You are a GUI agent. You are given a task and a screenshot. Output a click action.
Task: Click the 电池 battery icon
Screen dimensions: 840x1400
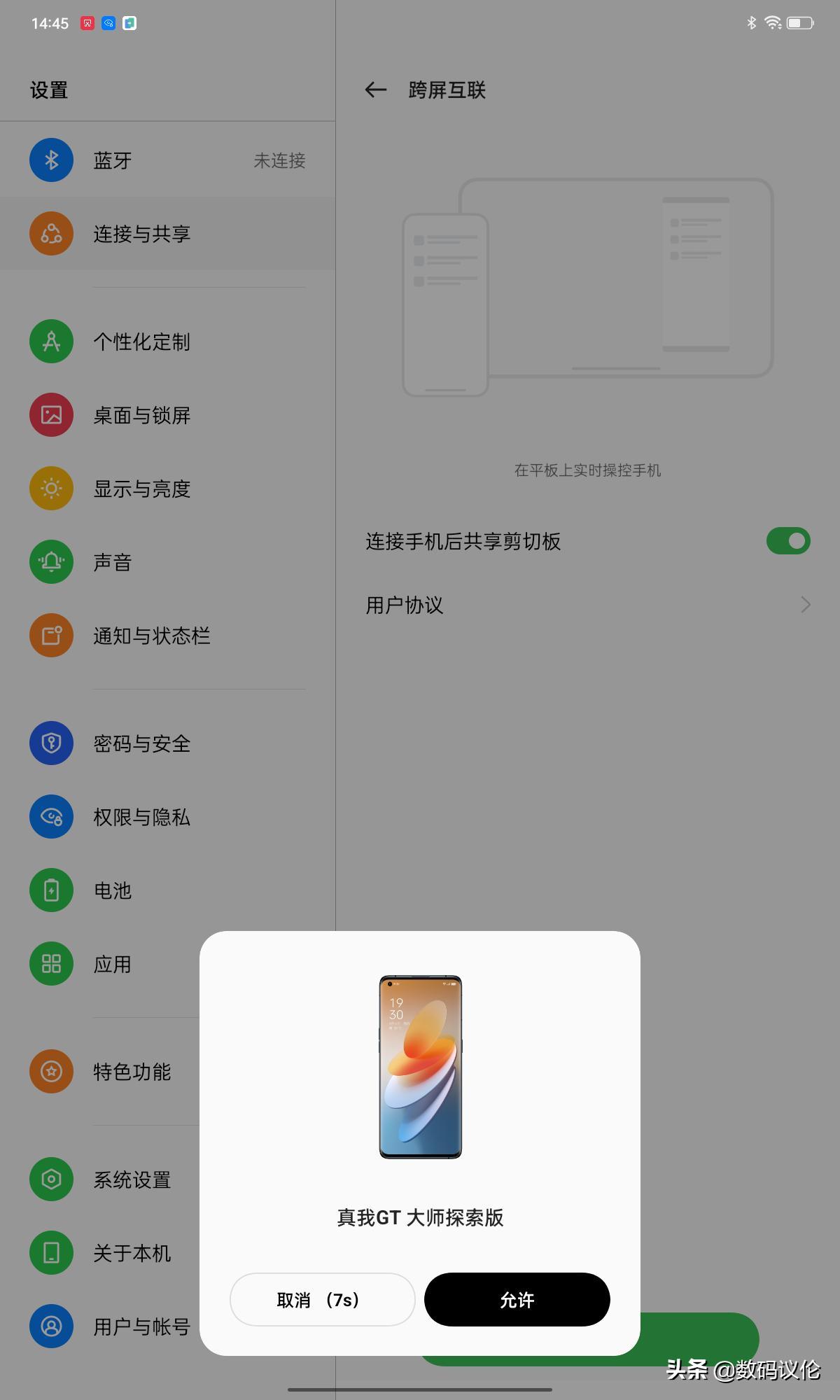[50, 890]
